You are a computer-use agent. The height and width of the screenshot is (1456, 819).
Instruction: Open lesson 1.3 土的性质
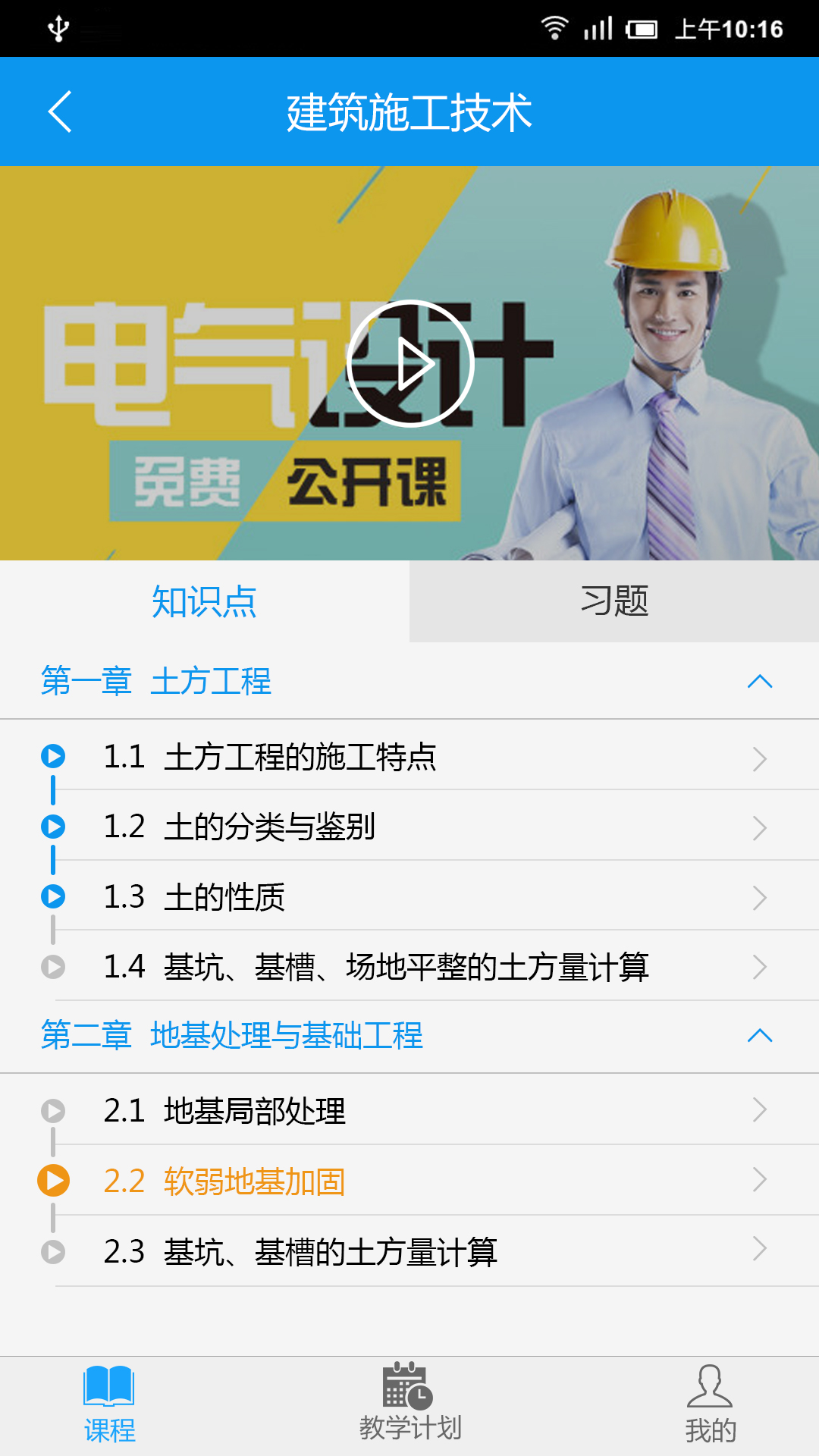tap(409, 897)
